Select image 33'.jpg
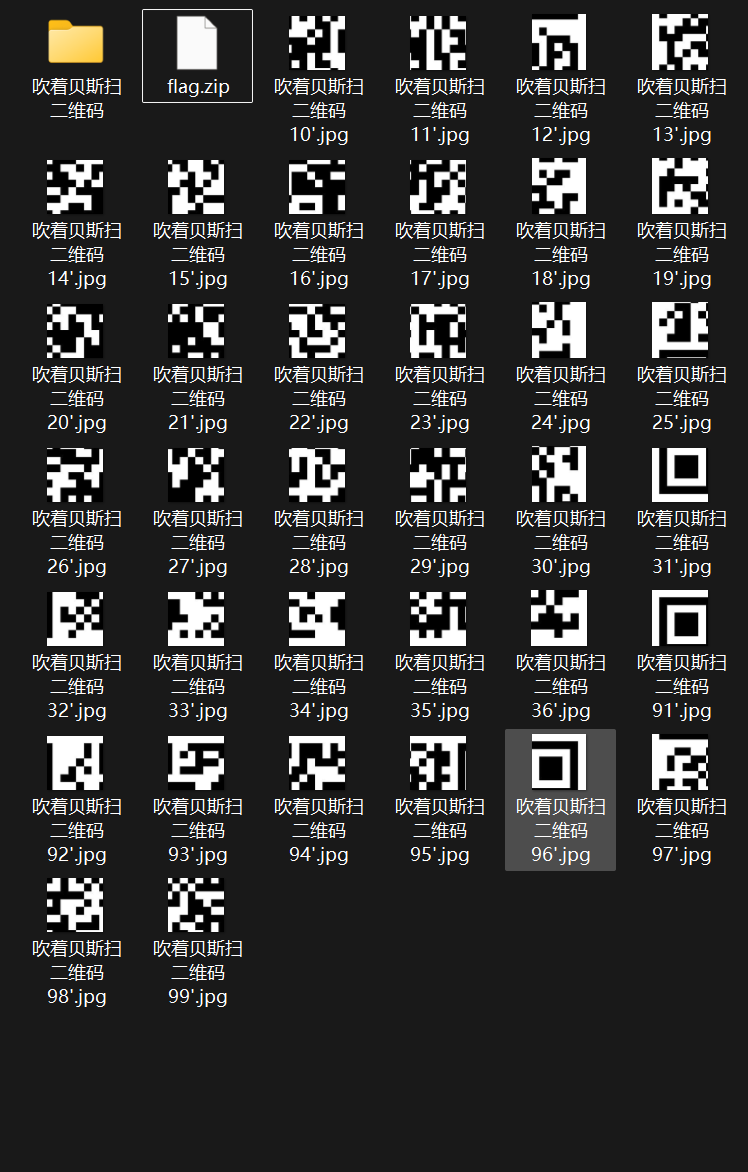Image resolution: width=748 pixels, height=1172 pixels. tap(197, 619)
